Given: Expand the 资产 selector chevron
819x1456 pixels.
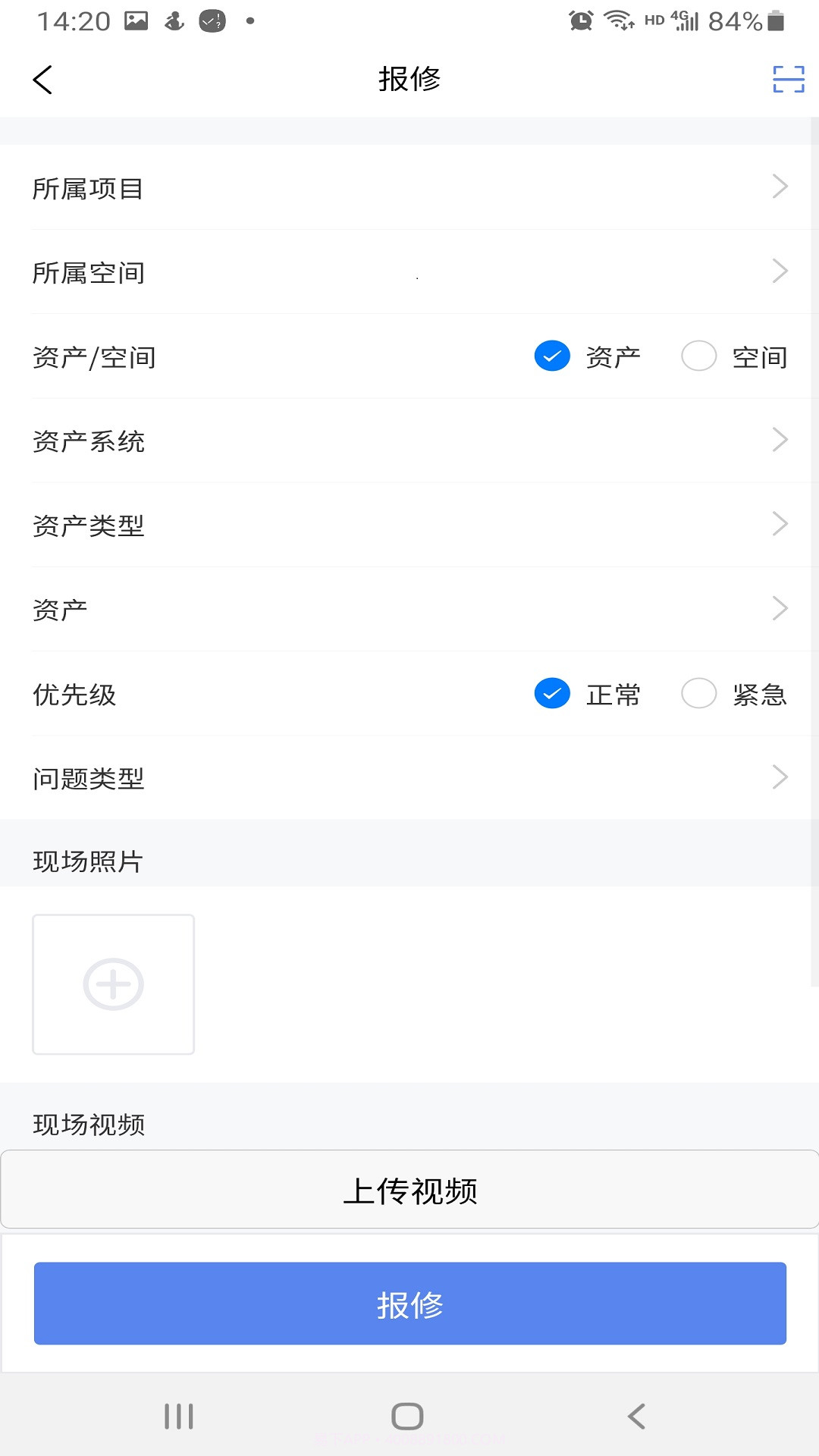Looking at the screenshot, I should 780,608.
